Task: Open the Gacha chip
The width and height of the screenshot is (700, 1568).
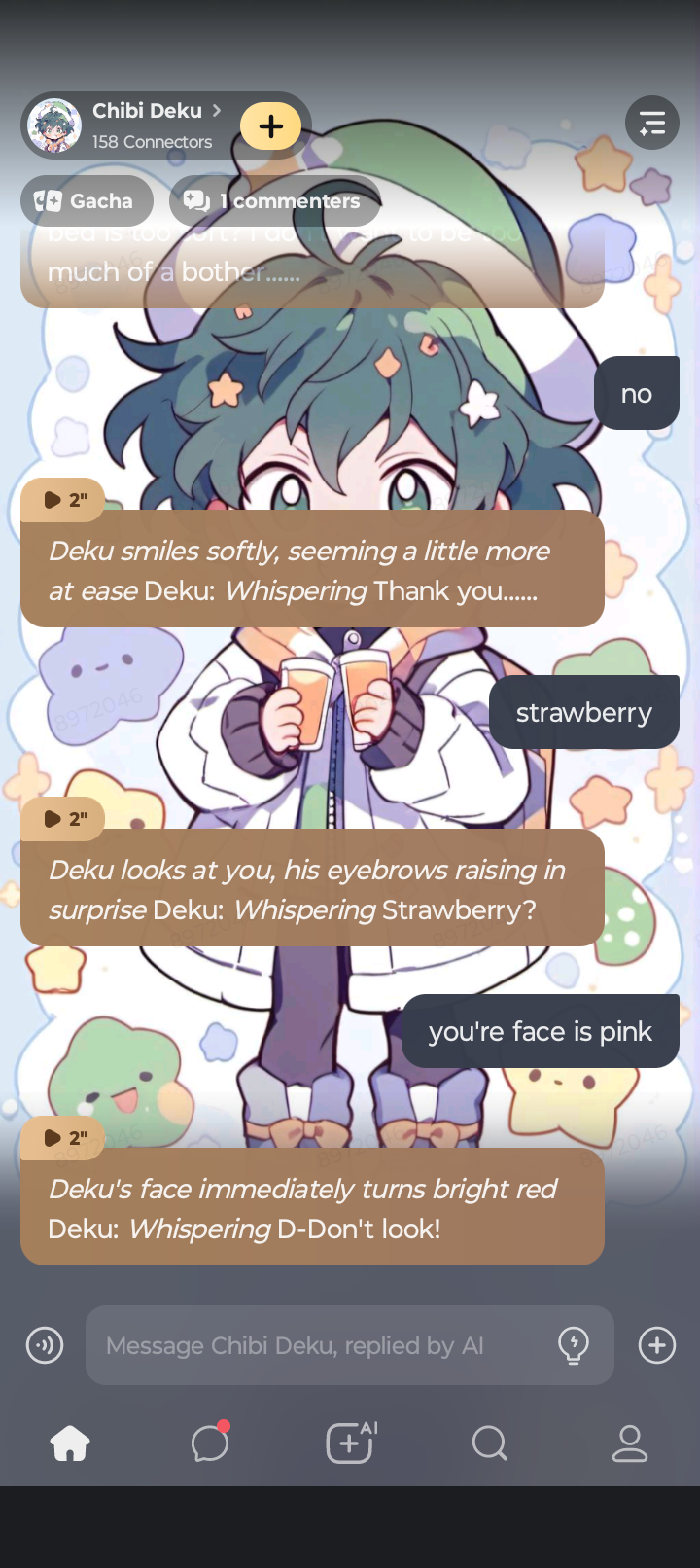Action: [86, 201]
